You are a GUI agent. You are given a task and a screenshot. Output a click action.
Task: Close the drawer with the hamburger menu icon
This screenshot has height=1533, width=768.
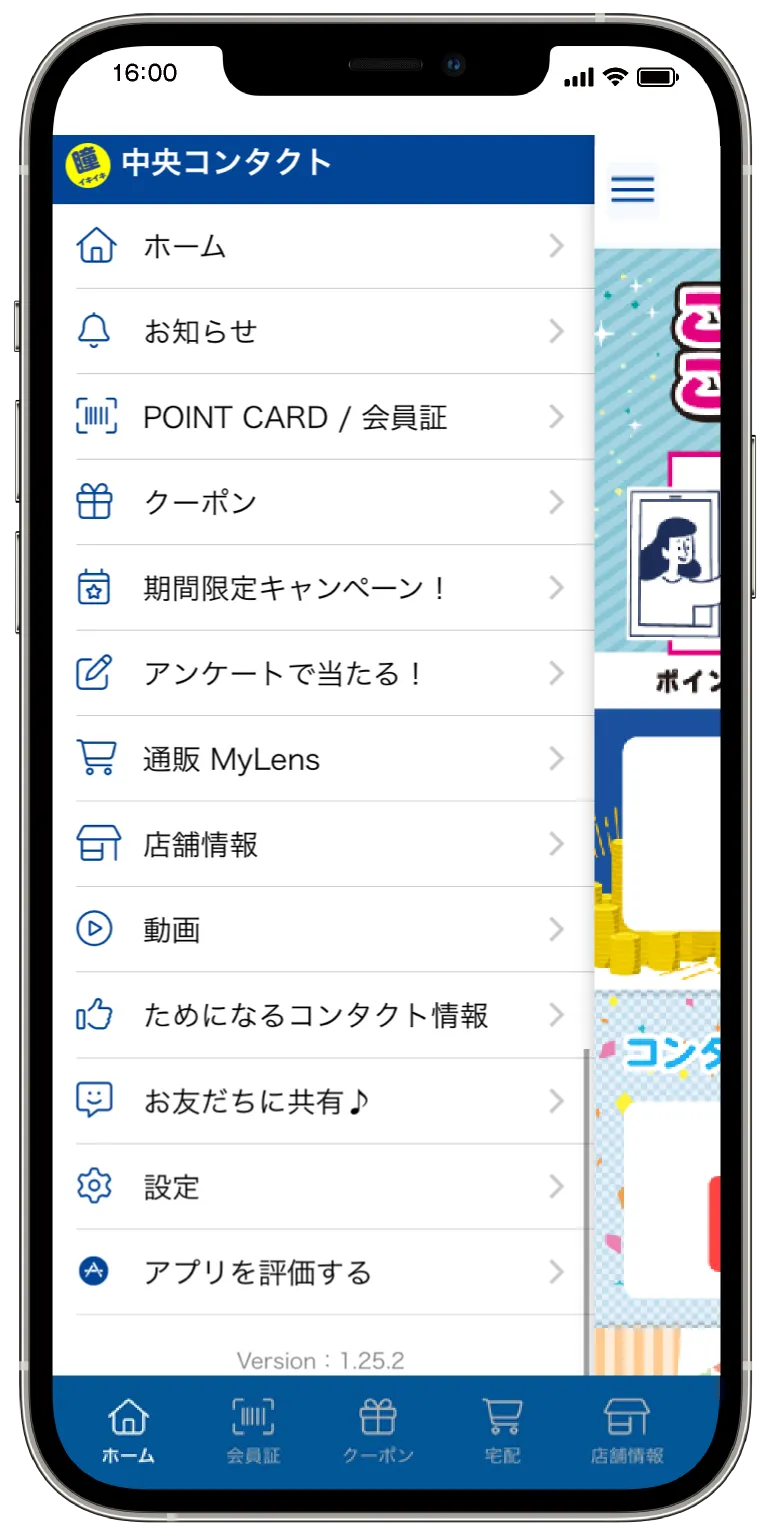click(x=632, y=190)
